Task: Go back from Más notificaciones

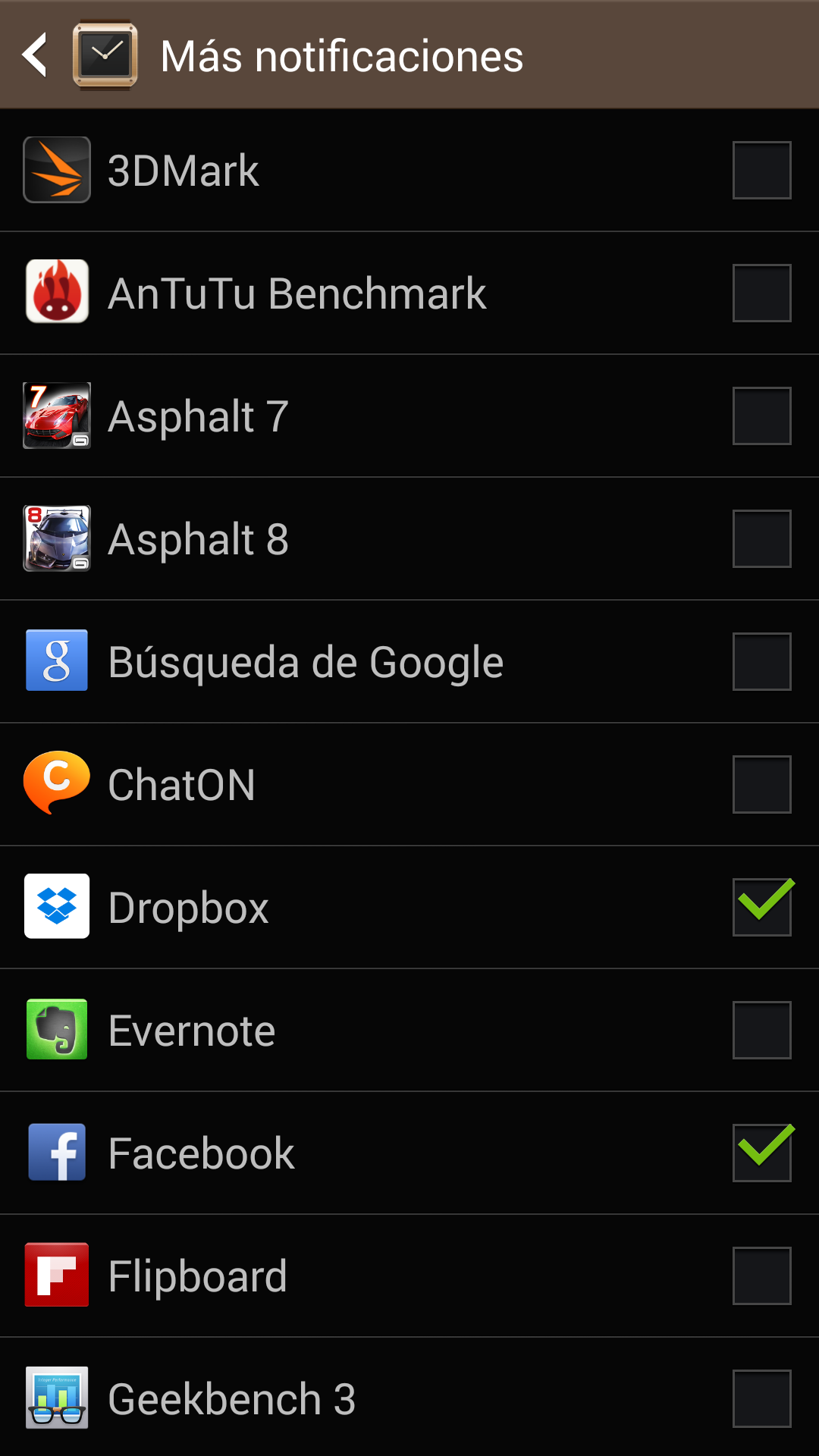Action: [x=36, y=55]
